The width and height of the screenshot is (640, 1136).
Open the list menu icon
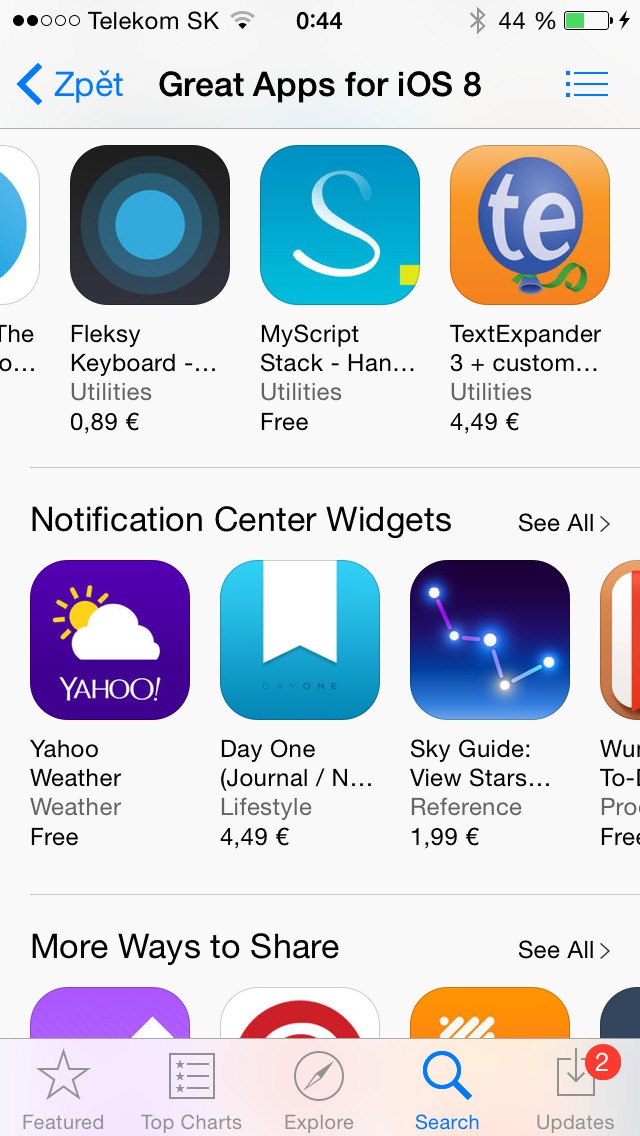[586, 84]
